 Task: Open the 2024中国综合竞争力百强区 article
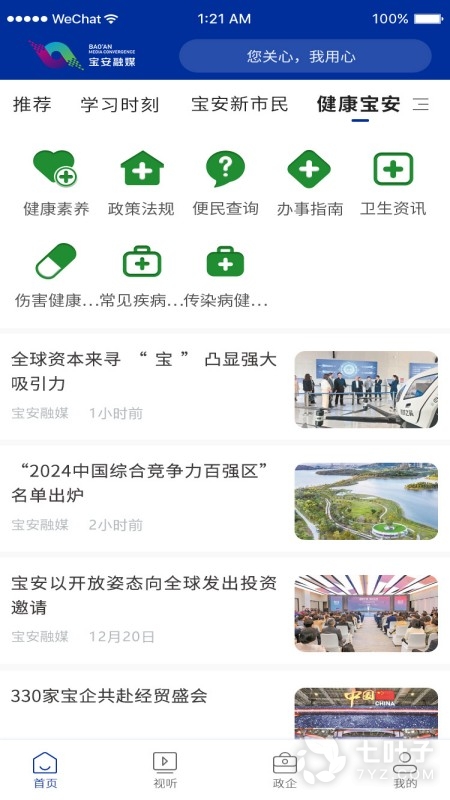tap(225, 501)
